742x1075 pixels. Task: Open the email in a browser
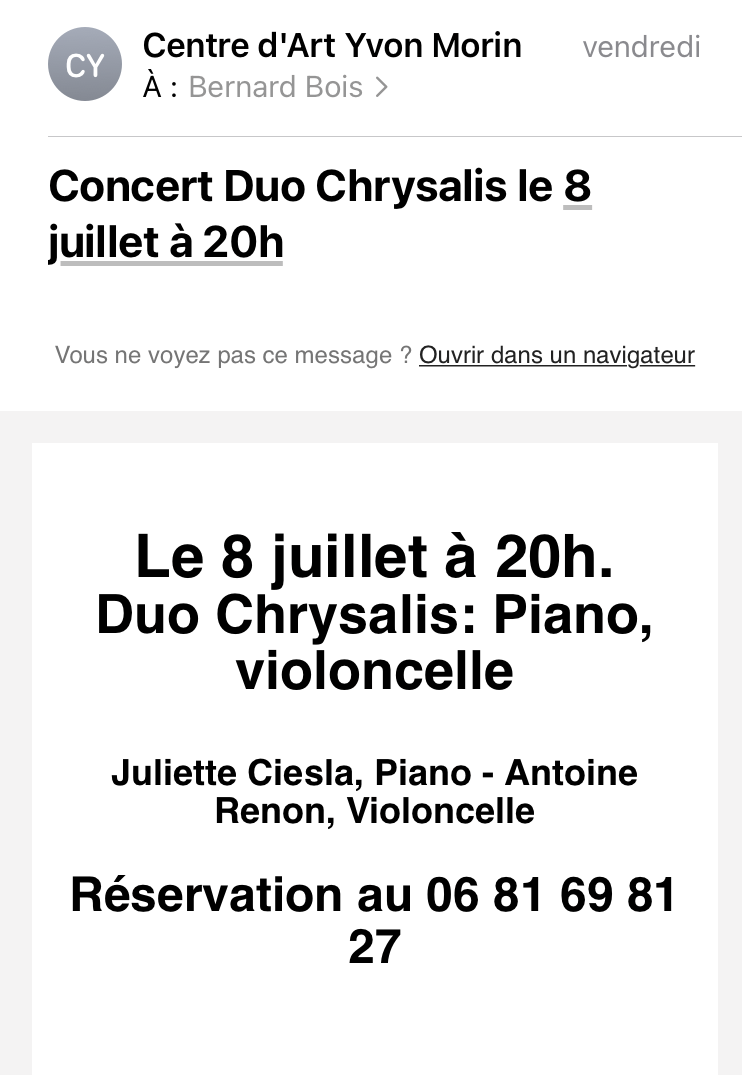point(556,355)
